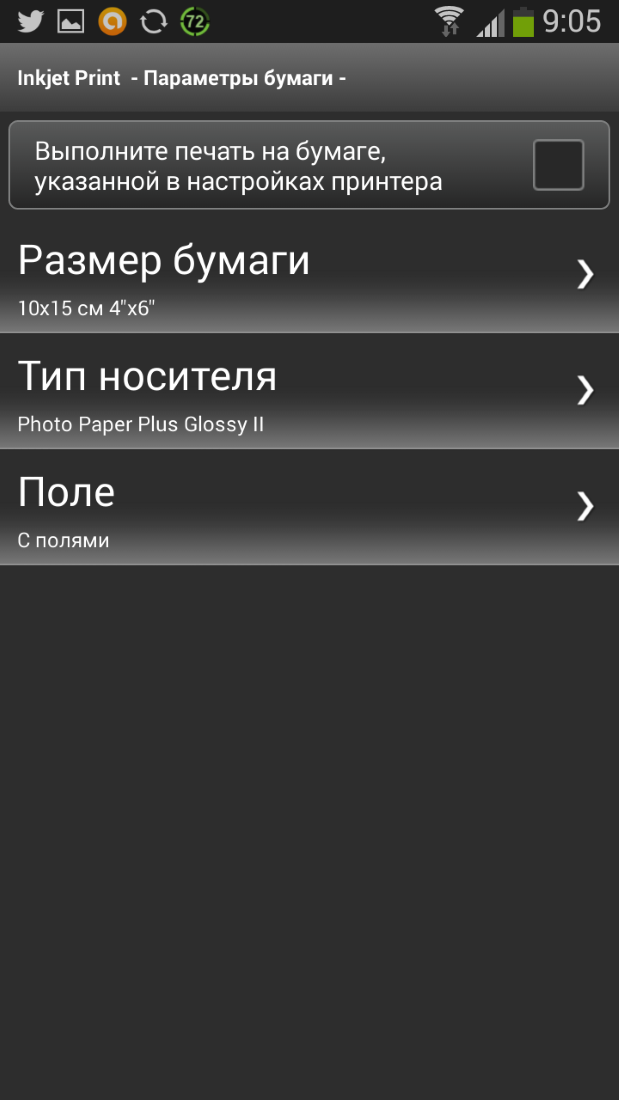Open the Поле margin setting

pyautogui.click(x=309, y=507)
